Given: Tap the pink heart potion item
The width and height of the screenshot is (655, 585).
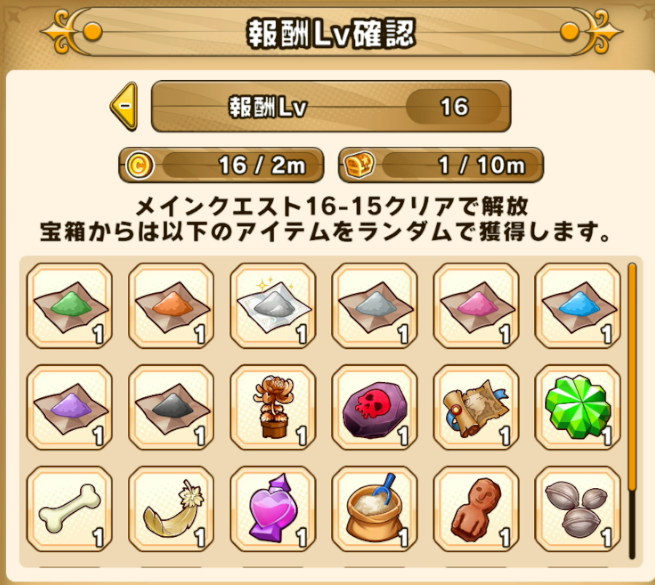Looking at the screenshot, I should point(272,508).
